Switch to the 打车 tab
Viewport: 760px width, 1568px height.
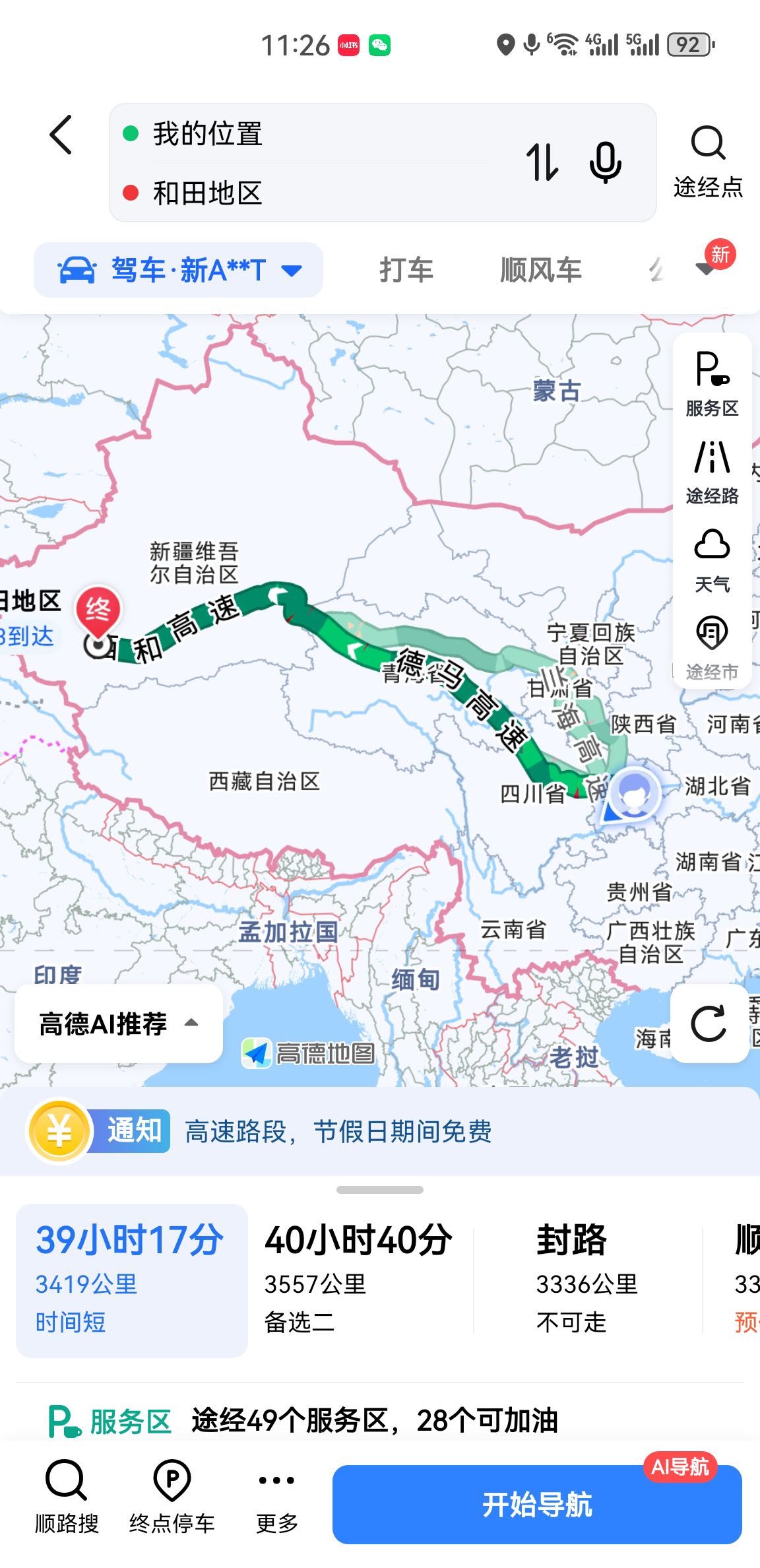point(406,270)
